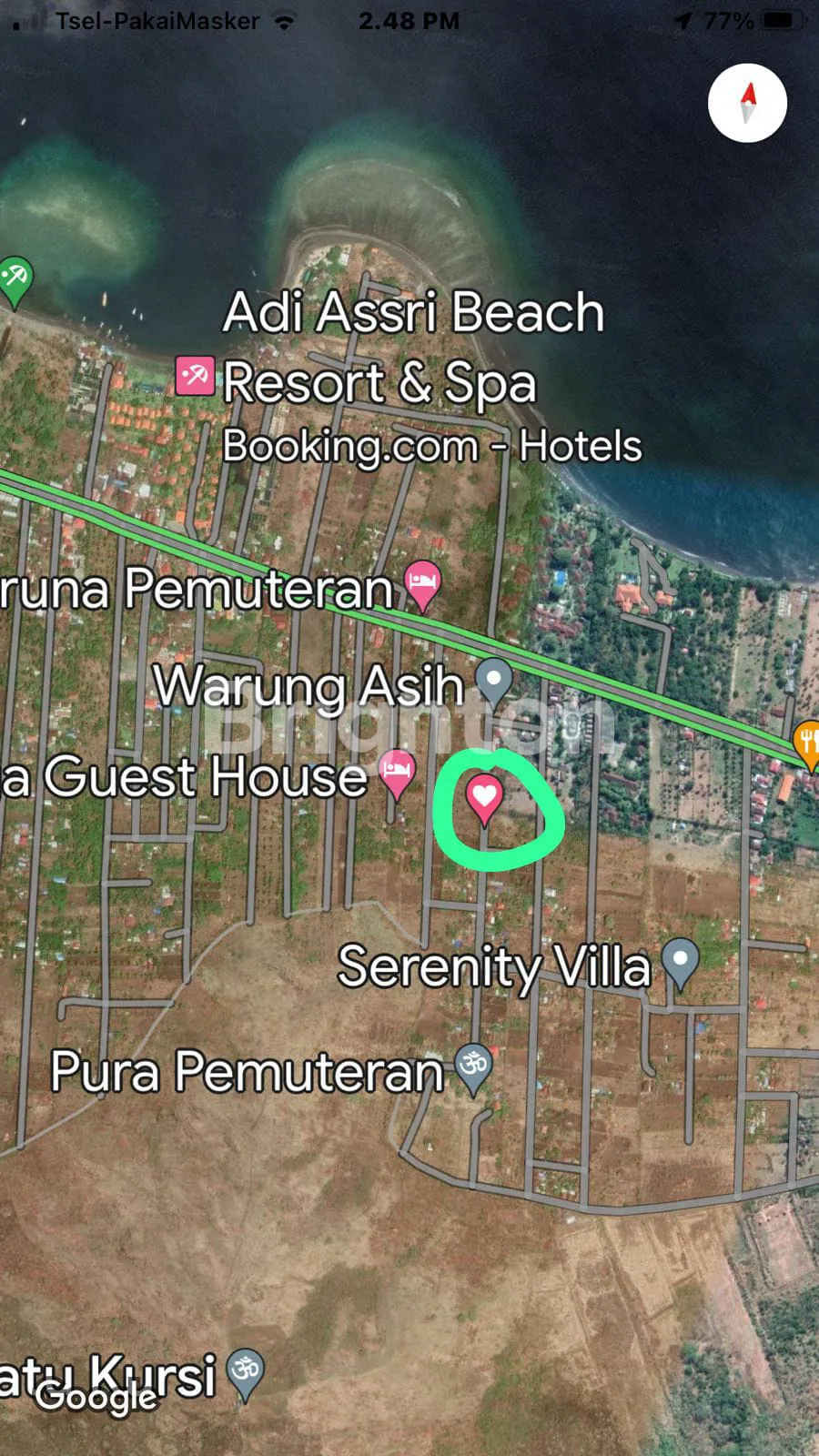
Task: Select the Guest House hotel marker
Action: click(x=397, y=771)
